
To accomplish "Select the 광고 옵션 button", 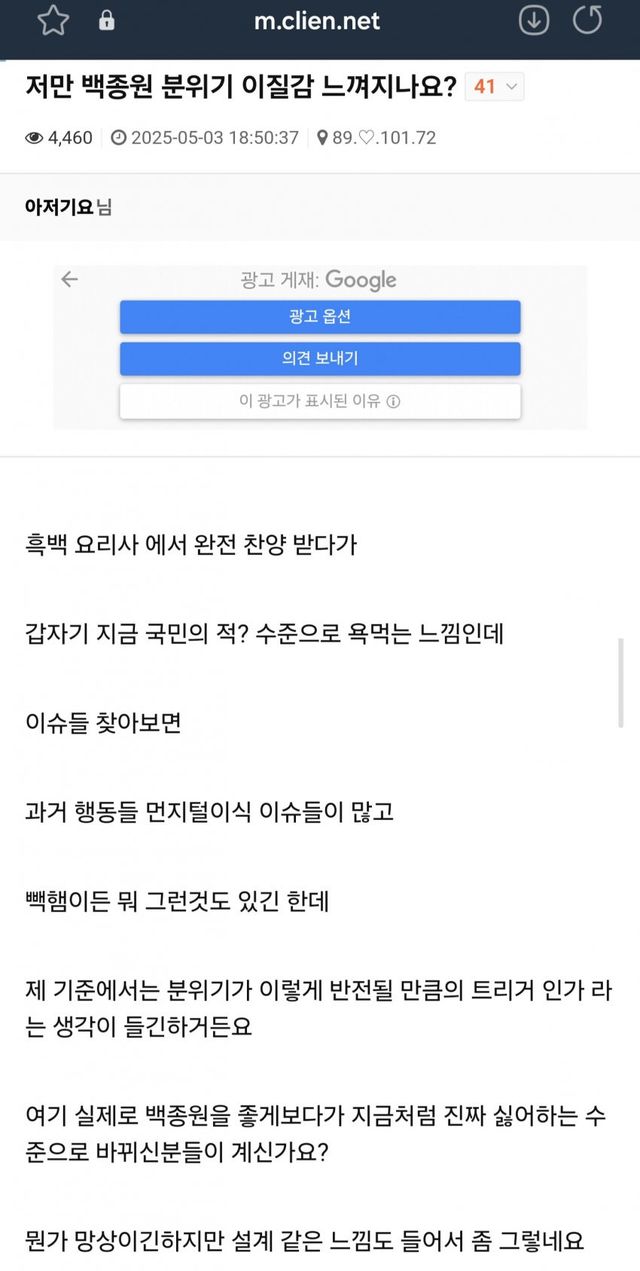I will (x=320, y=317).
